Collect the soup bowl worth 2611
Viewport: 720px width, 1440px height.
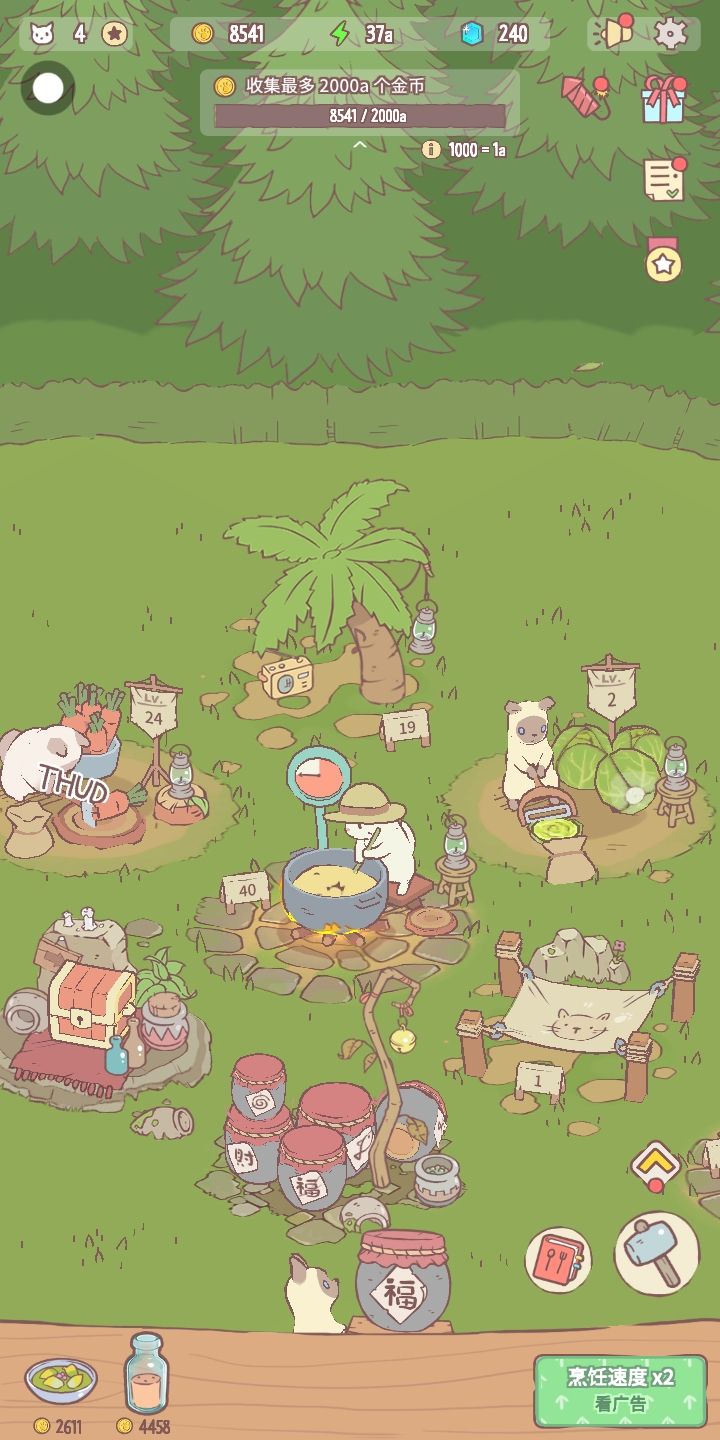point(61,1382)
